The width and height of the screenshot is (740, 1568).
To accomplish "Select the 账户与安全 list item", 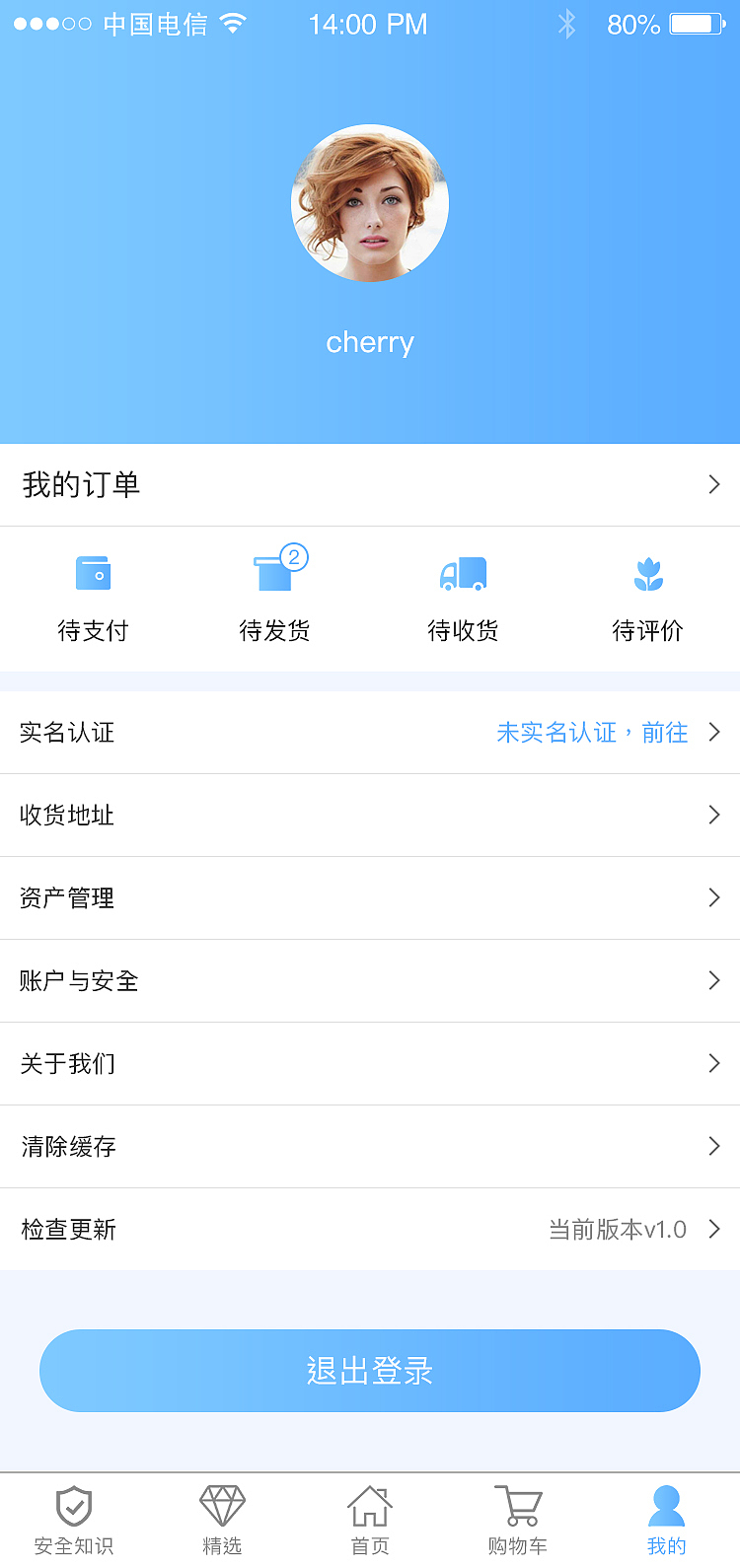I will (x=370, y=980).
